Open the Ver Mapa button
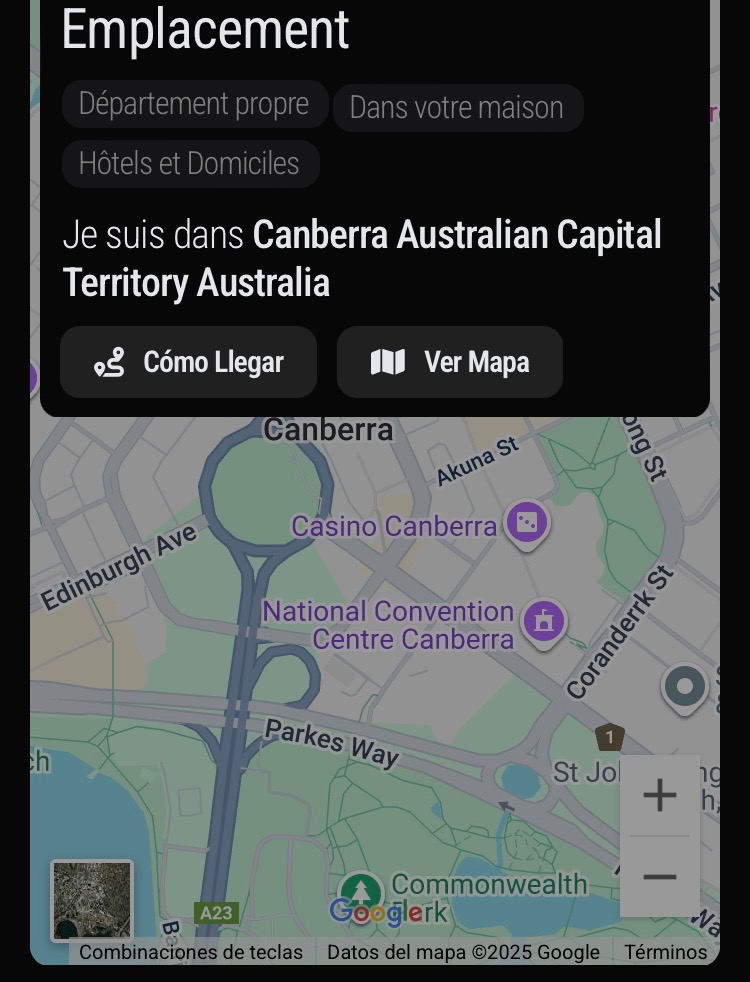750x982 pixels. [x=450, y=362]
